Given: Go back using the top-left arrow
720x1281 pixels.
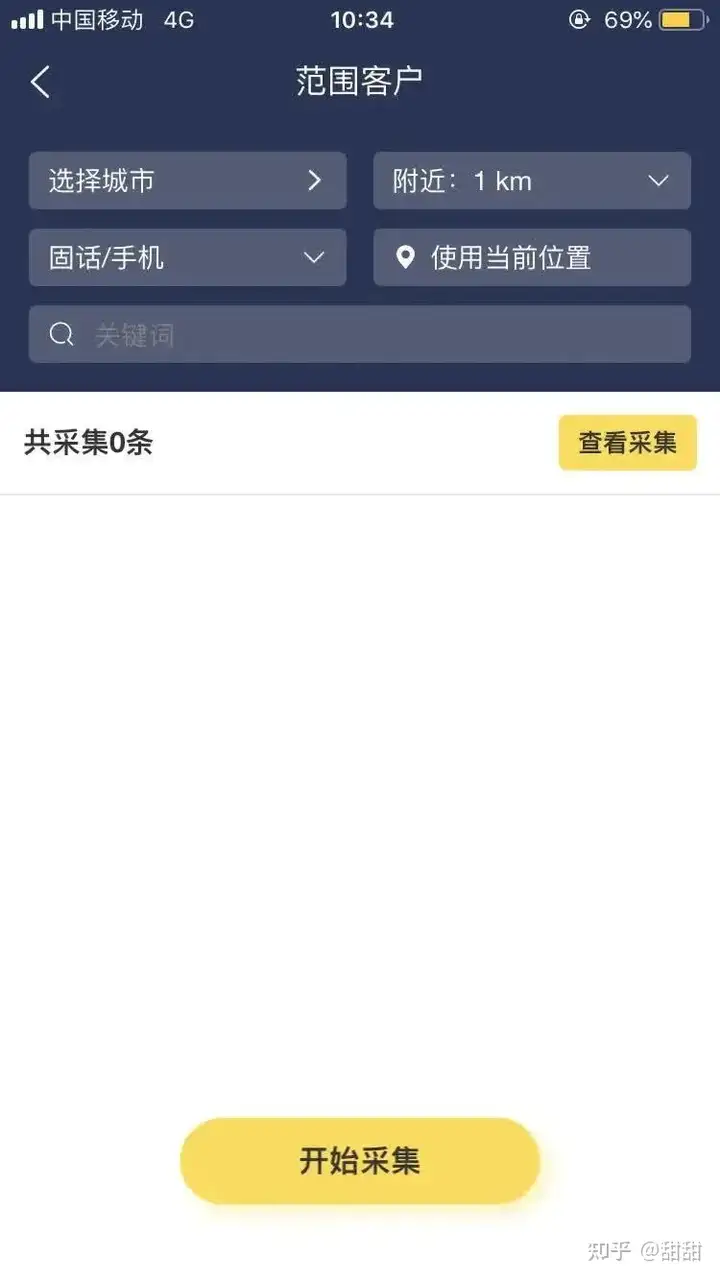Looking at the screenshot, I should tap(40, 81).
